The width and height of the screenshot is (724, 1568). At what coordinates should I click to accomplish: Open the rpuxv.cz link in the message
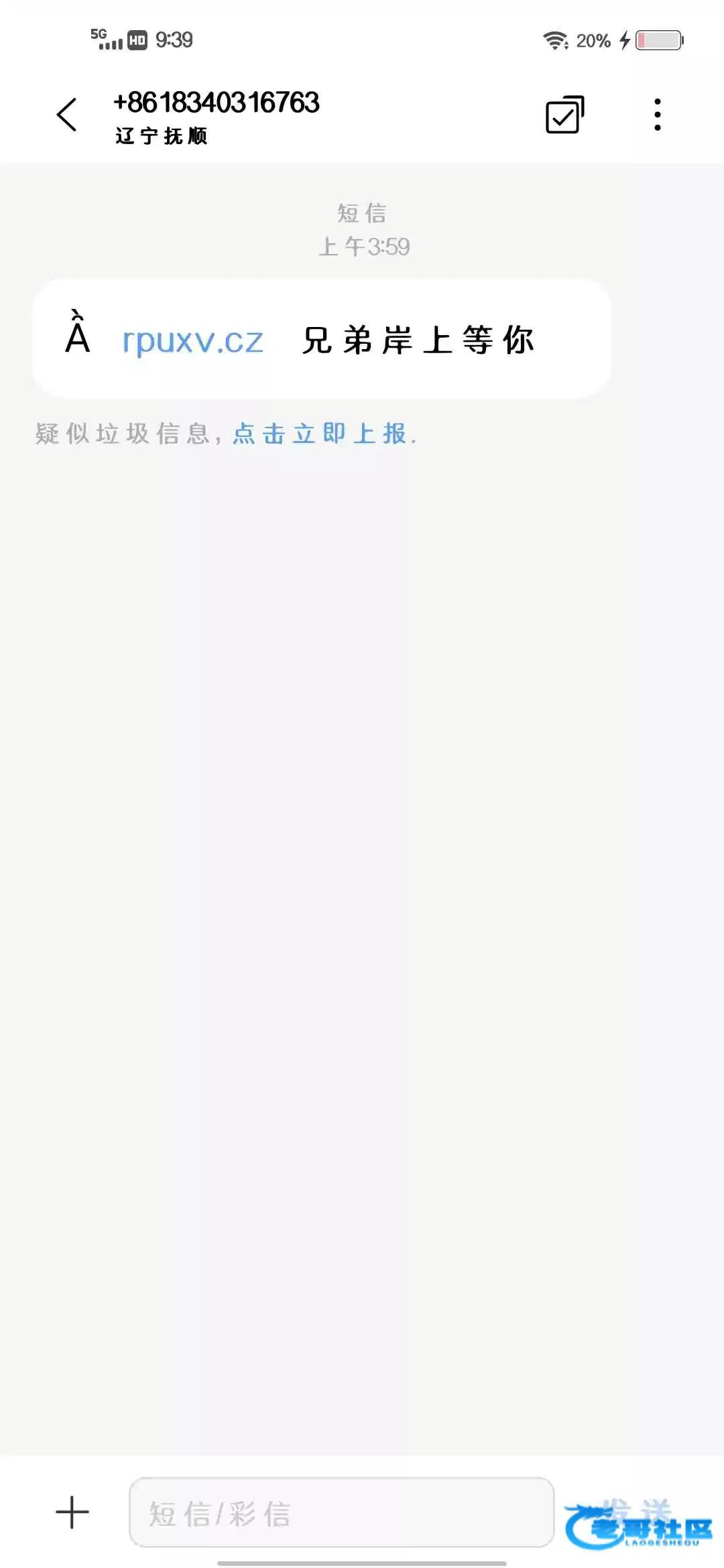[192, 341]
